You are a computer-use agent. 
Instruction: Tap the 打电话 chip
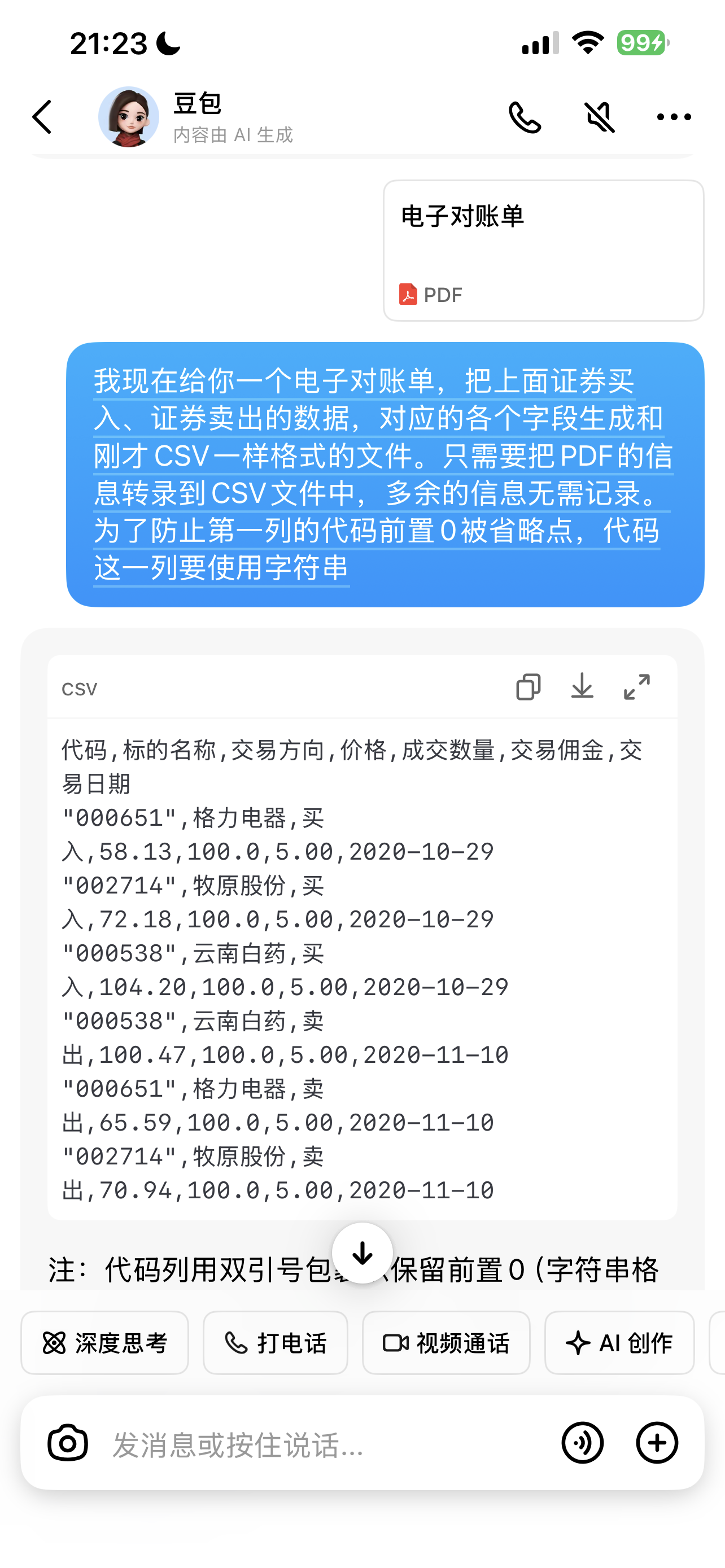(275, 1342)
